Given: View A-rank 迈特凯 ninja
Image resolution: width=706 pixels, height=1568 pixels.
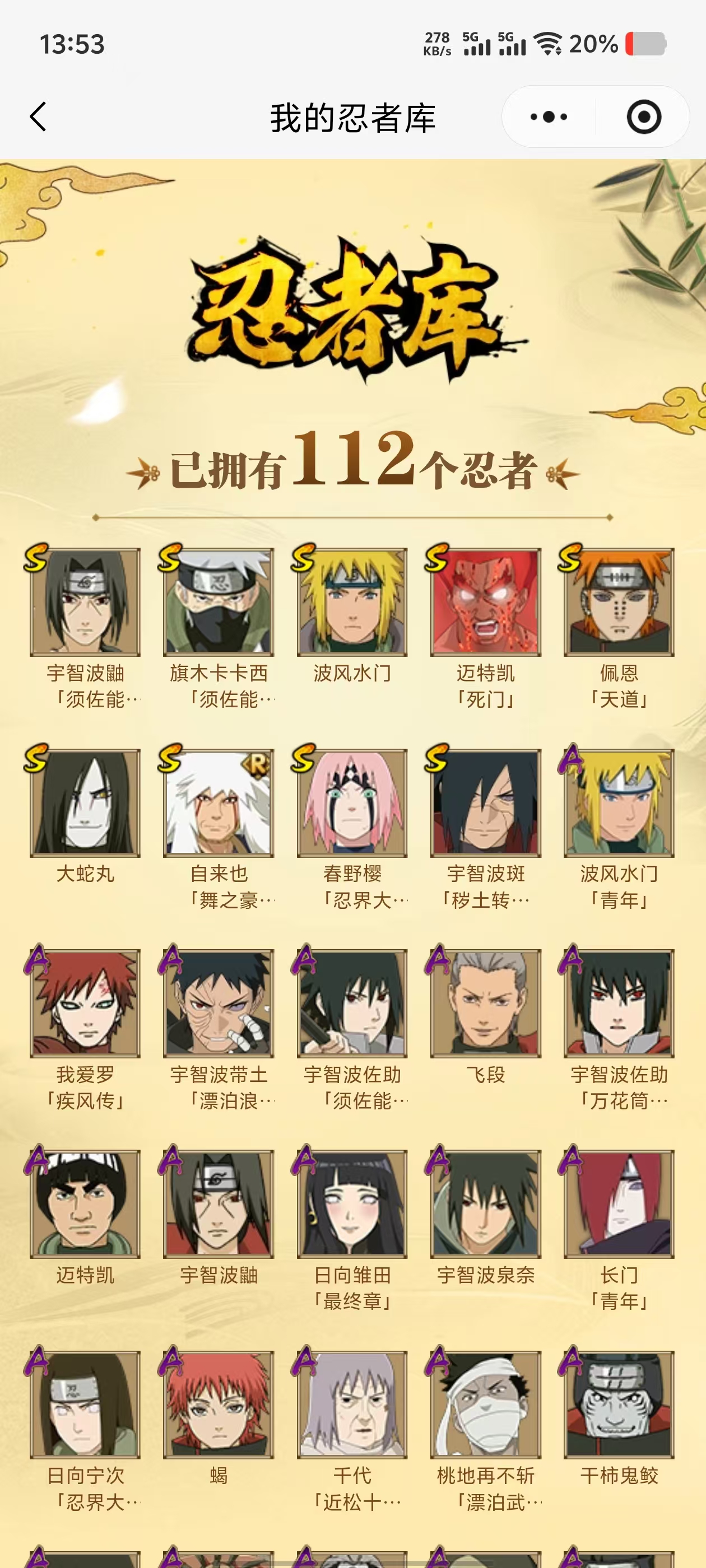Looking at the screenshot, I should (85, 1203).
